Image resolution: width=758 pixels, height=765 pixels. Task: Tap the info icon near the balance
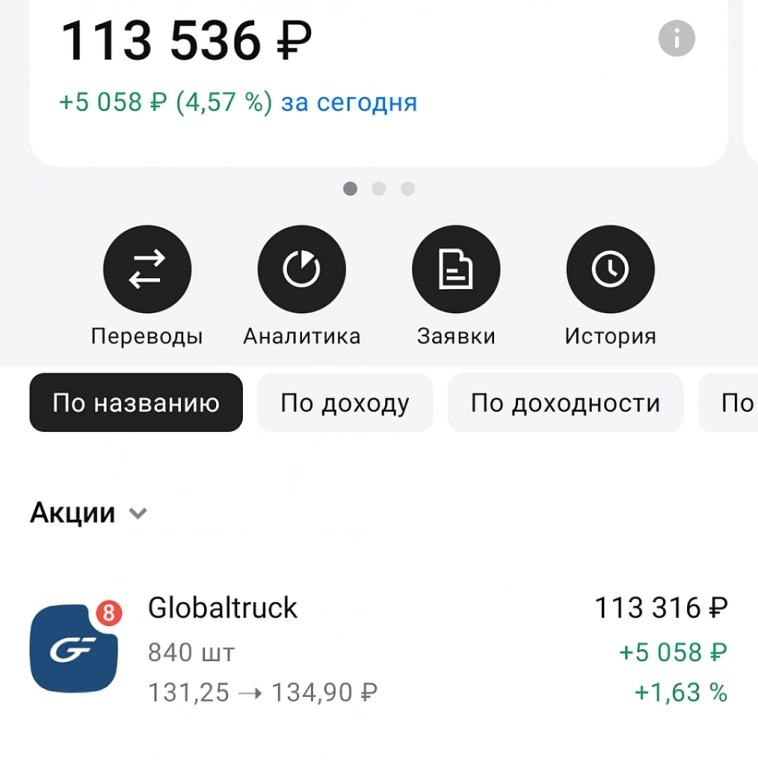676,38
